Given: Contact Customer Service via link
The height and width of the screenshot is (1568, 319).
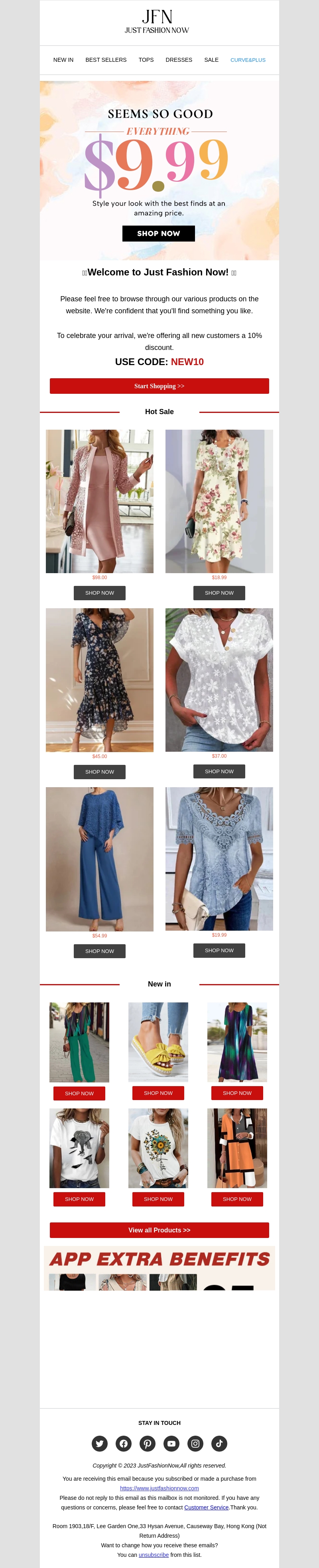Looking at the screenshot, I should point(207,1507).
